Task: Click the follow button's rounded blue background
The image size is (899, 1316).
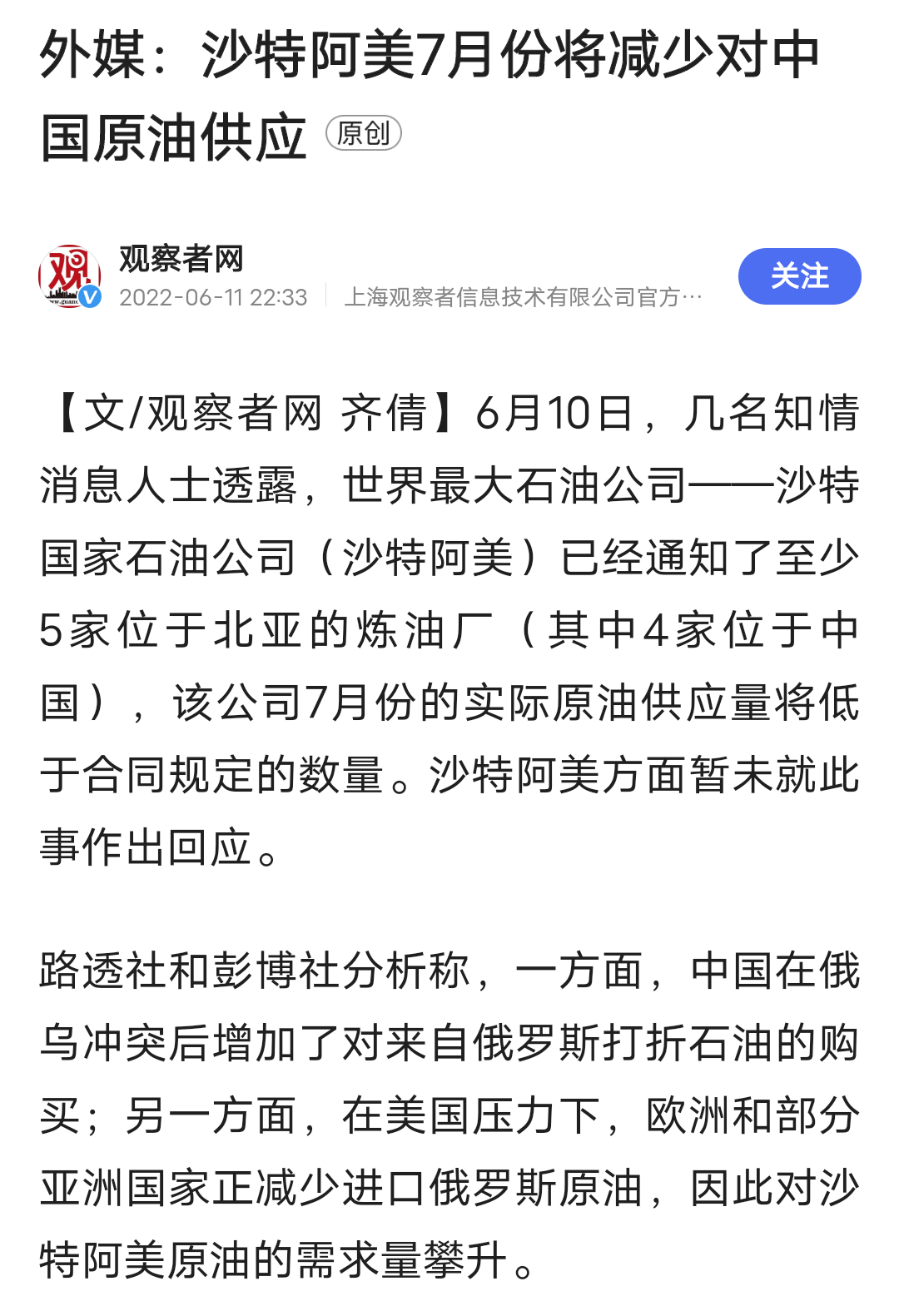Action: [x=800, y=277]
